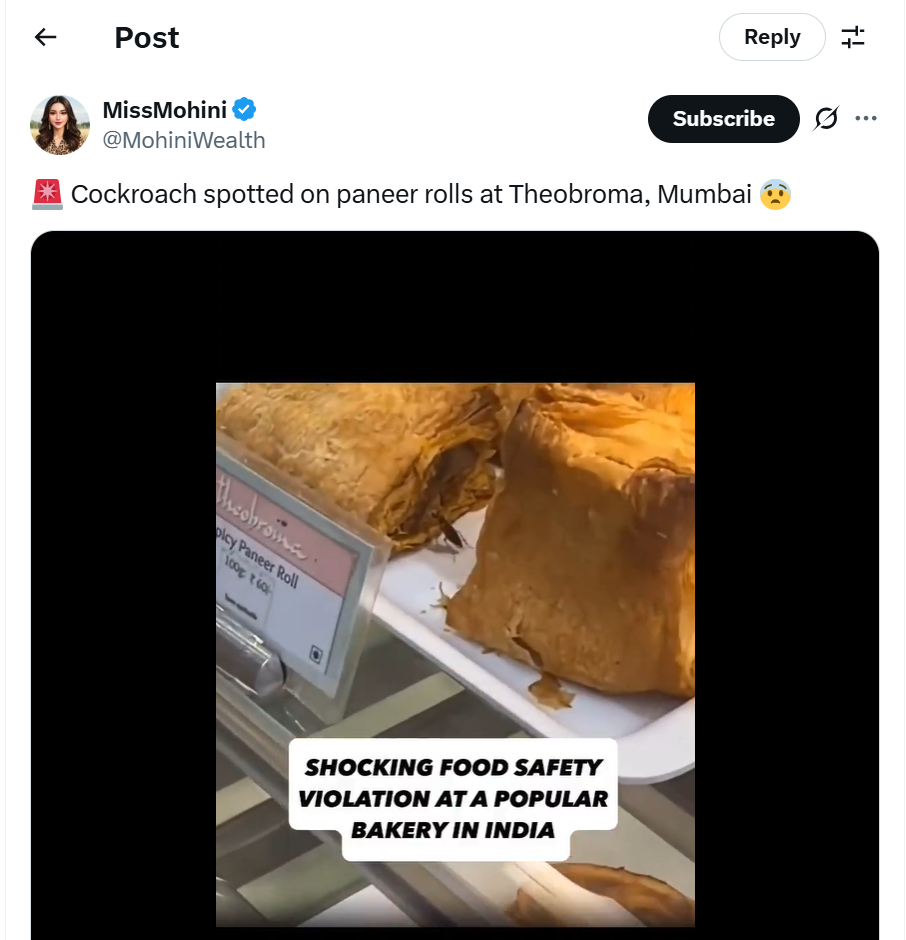View the @MohiniWealth handle profile

[x=184, y=141]
